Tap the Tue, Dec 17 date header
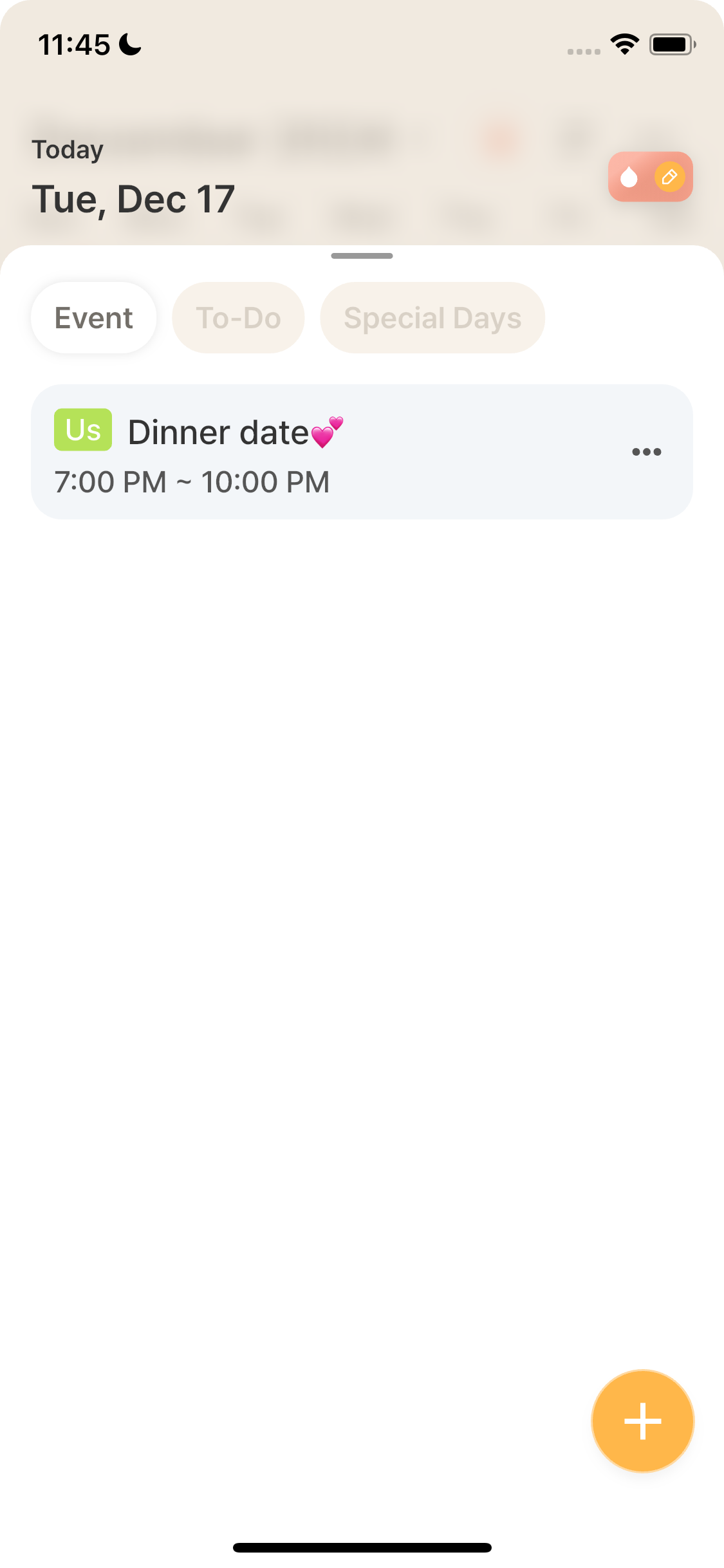This screenshot has height=1568, width=724. coord(133,198)
